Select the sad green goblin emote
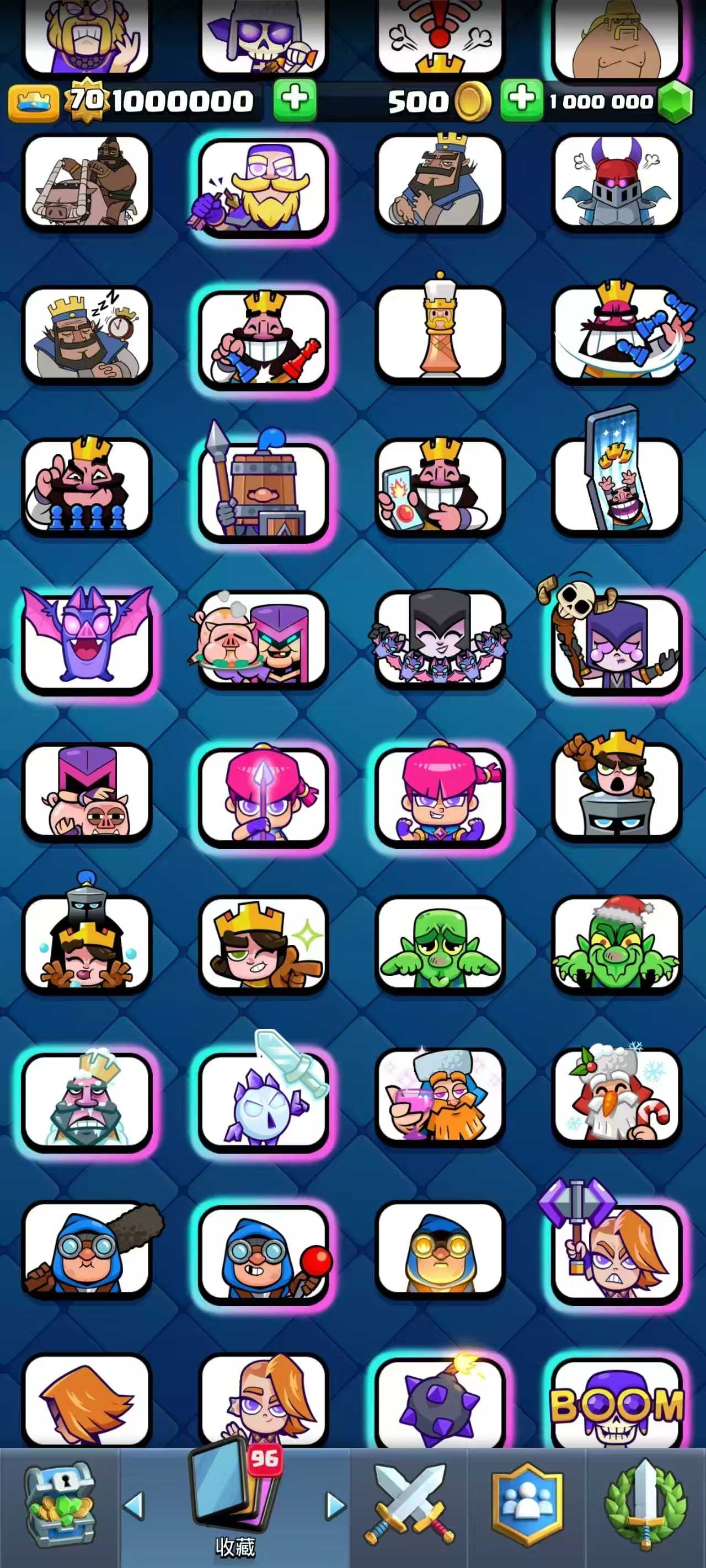706x1568 pixels. pos(440,944)
